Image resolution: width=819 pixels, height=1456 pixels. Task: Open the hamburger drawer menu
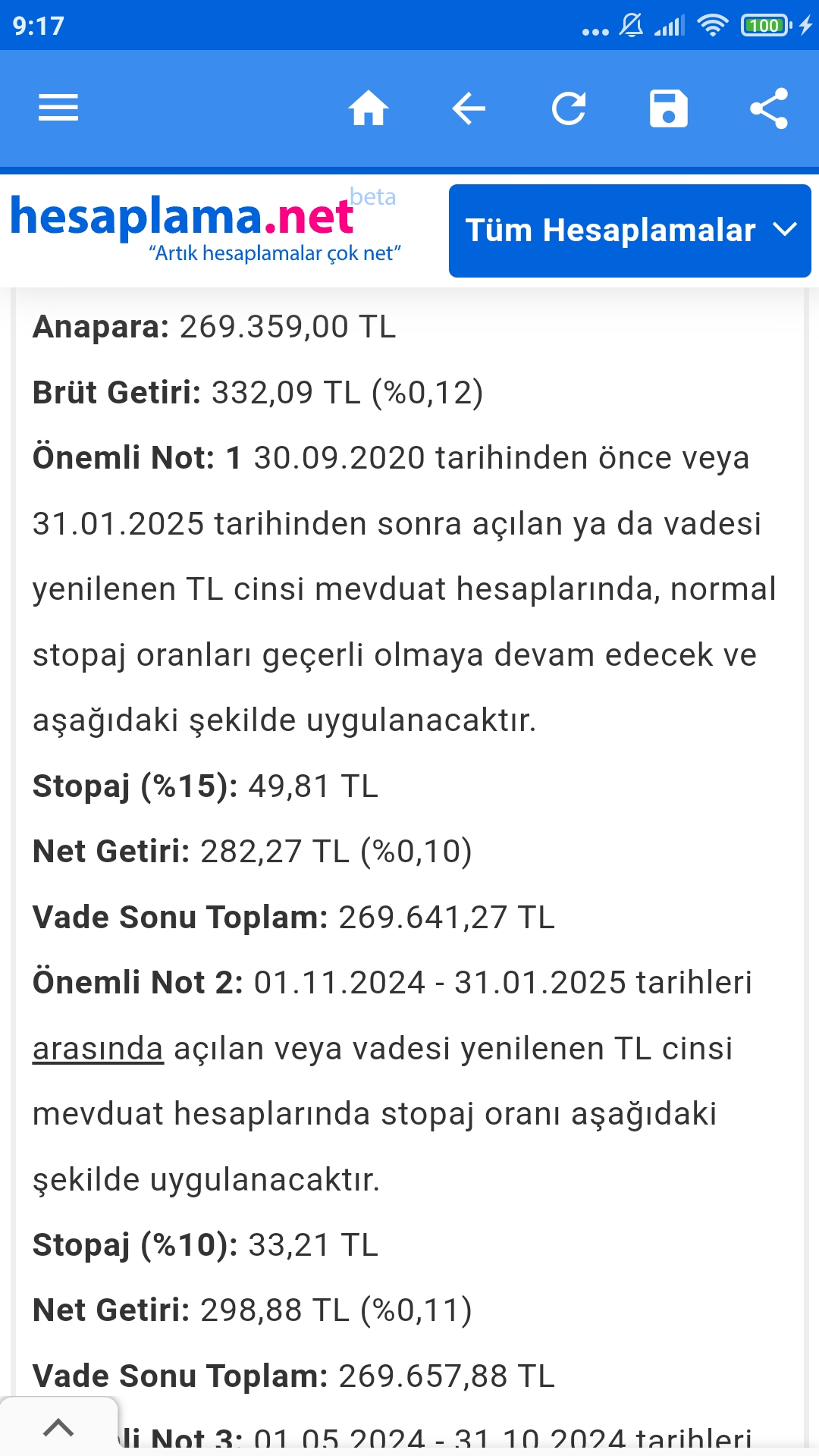[58, 108]
